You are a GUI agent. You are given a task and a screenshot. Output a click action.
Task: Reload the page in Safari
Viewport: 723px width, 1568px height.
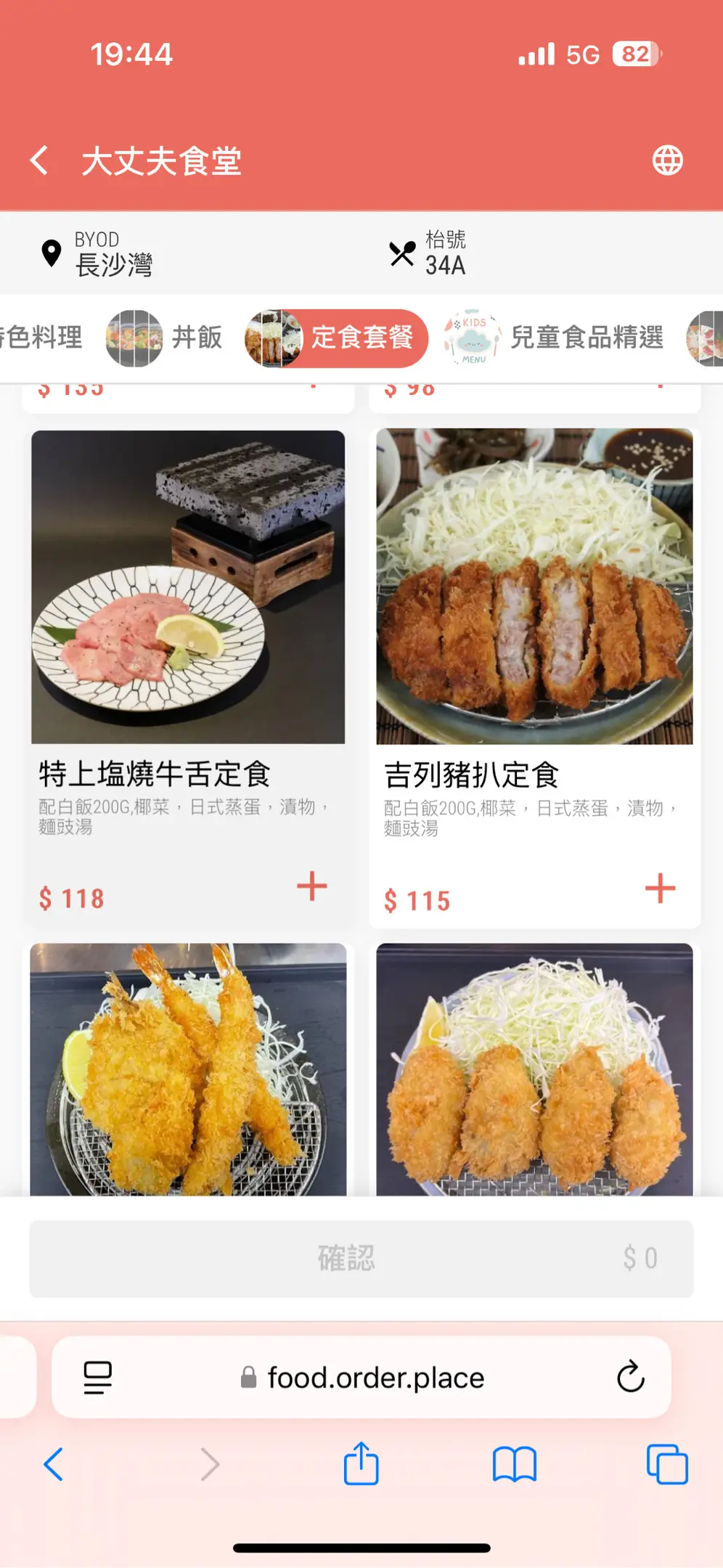(x=630, y=1376)
